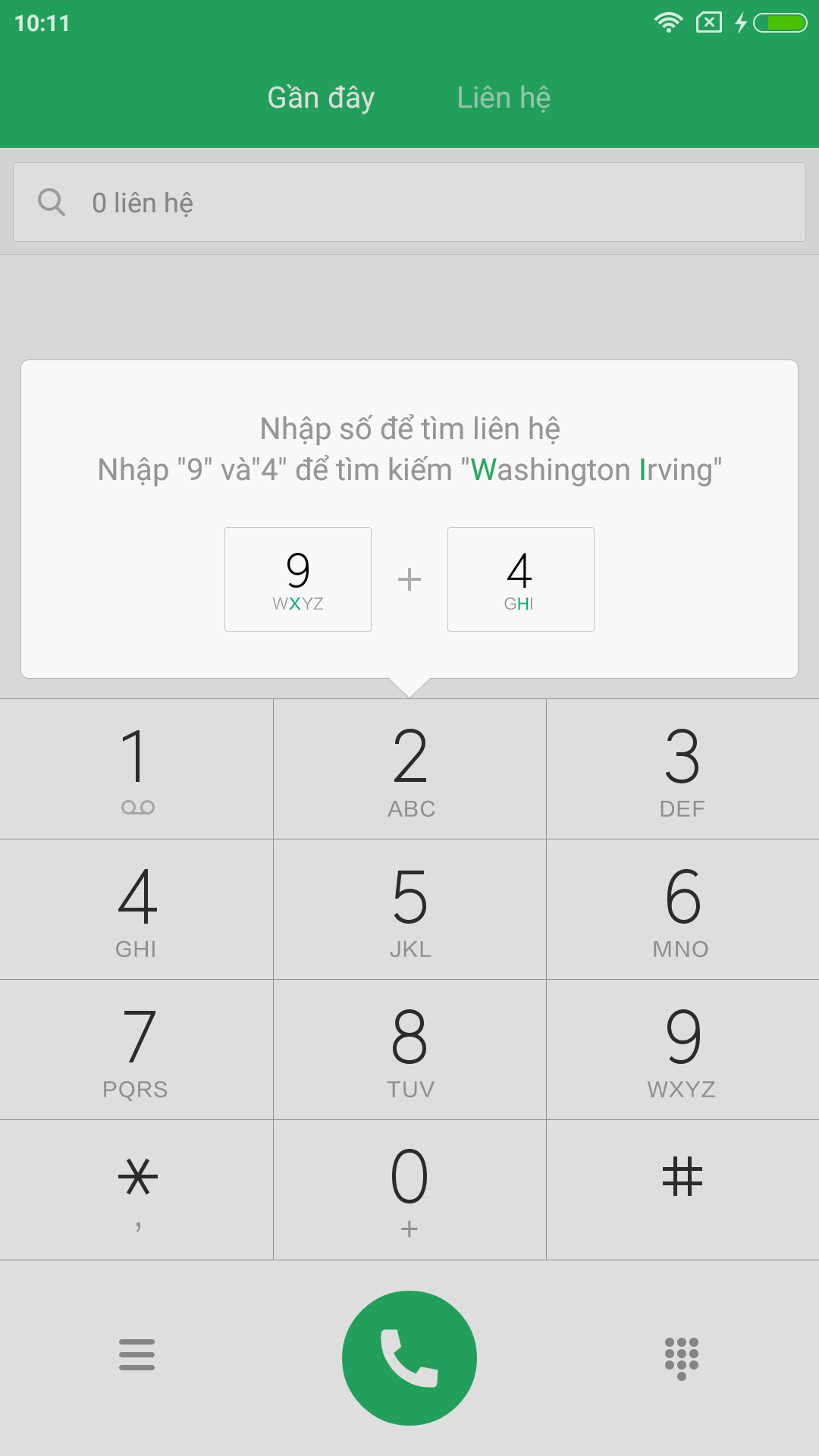
Task: Switch to the Liên hệ tab
Action: [504, 98]
